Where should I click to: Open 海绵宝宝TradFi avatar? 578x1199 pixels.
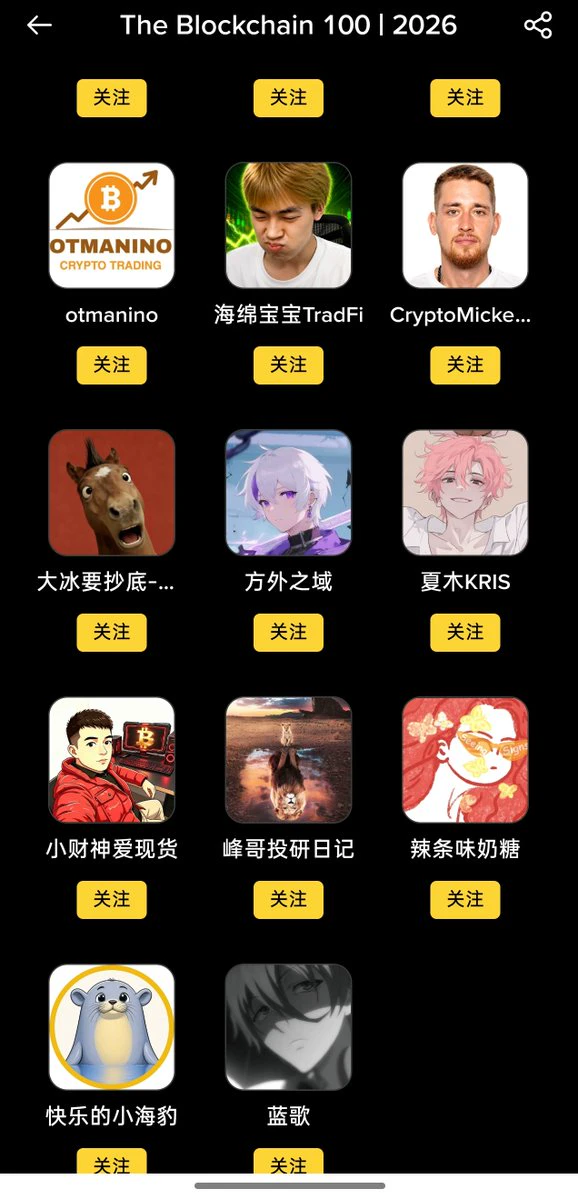tap(288, 225)
